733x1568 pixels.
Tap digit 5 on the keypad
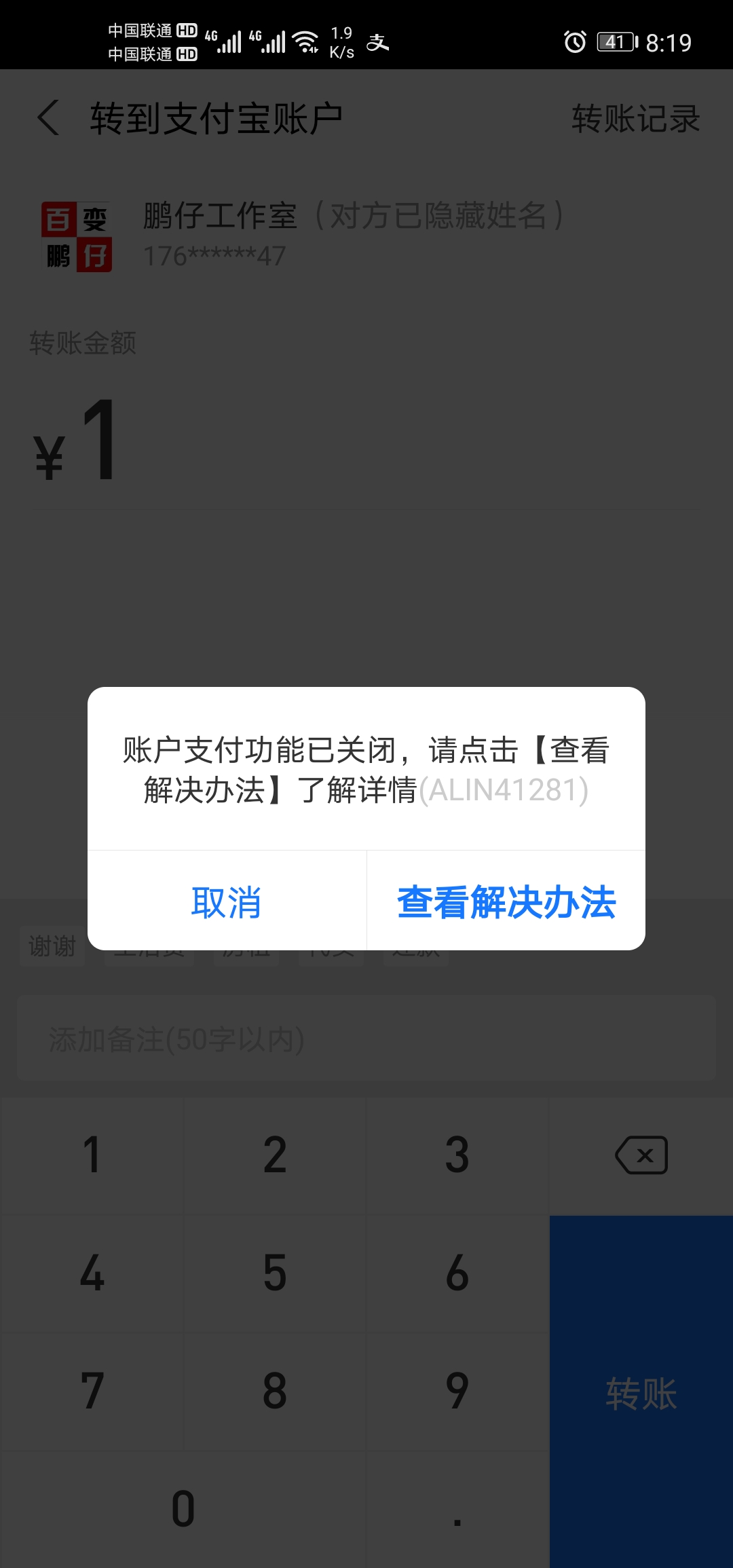274,1273
